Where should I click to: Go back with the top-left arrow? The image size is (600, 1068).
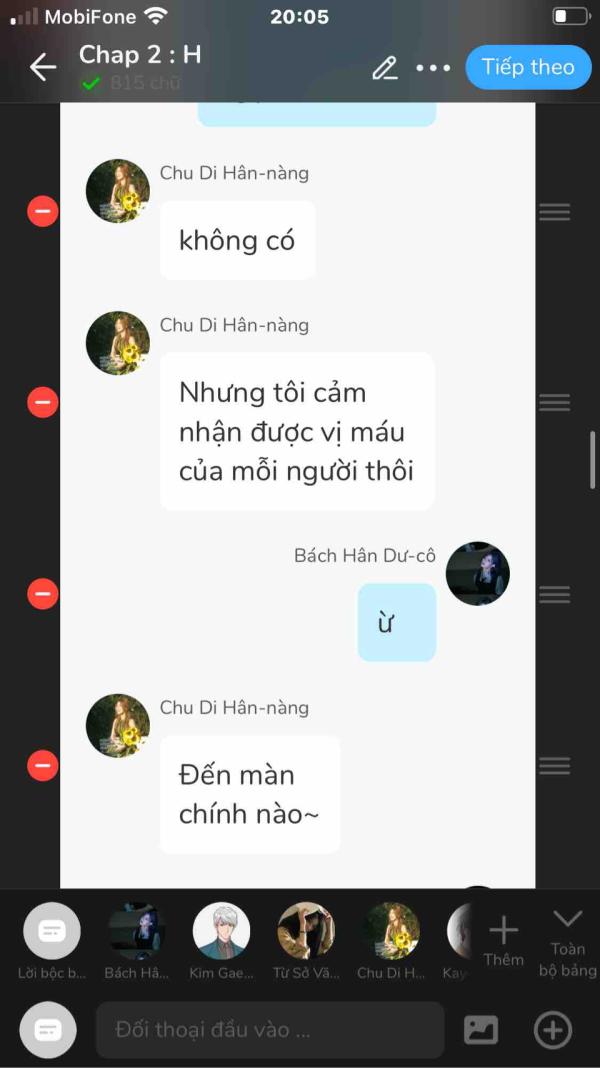42,67
